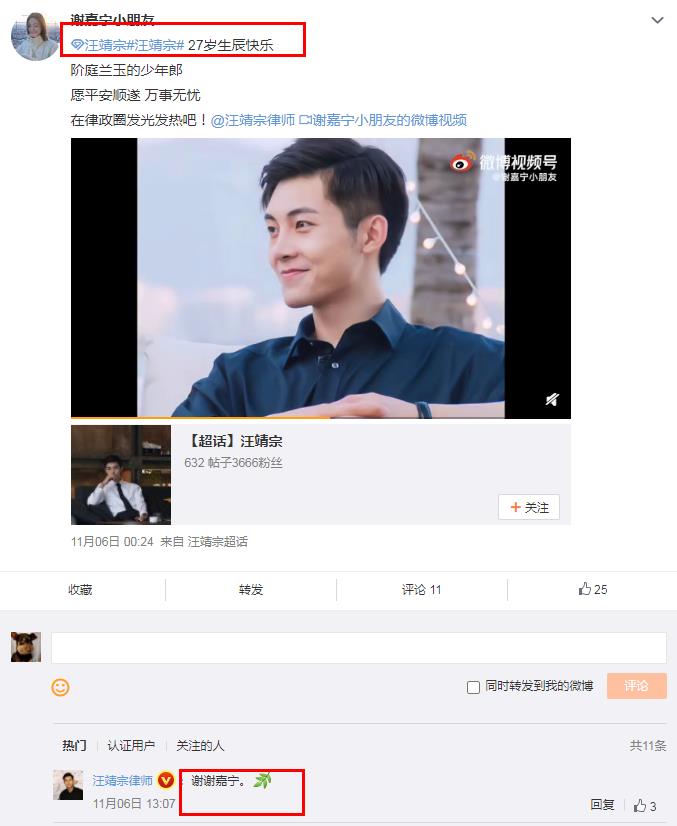The image size is (677, 826).
Task: Open the emoji picker
Action: tap(61, 687)
